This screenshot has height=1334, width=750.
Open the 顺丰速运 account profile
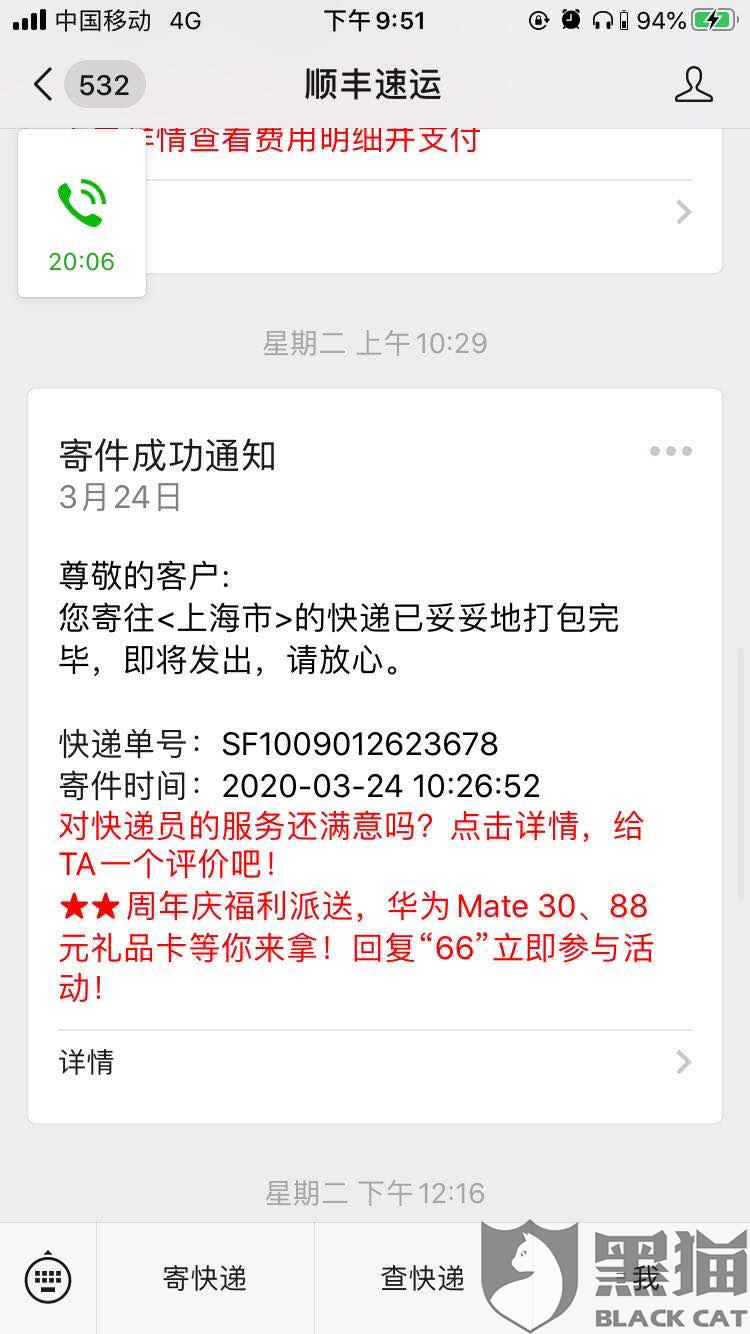[693, 85]
